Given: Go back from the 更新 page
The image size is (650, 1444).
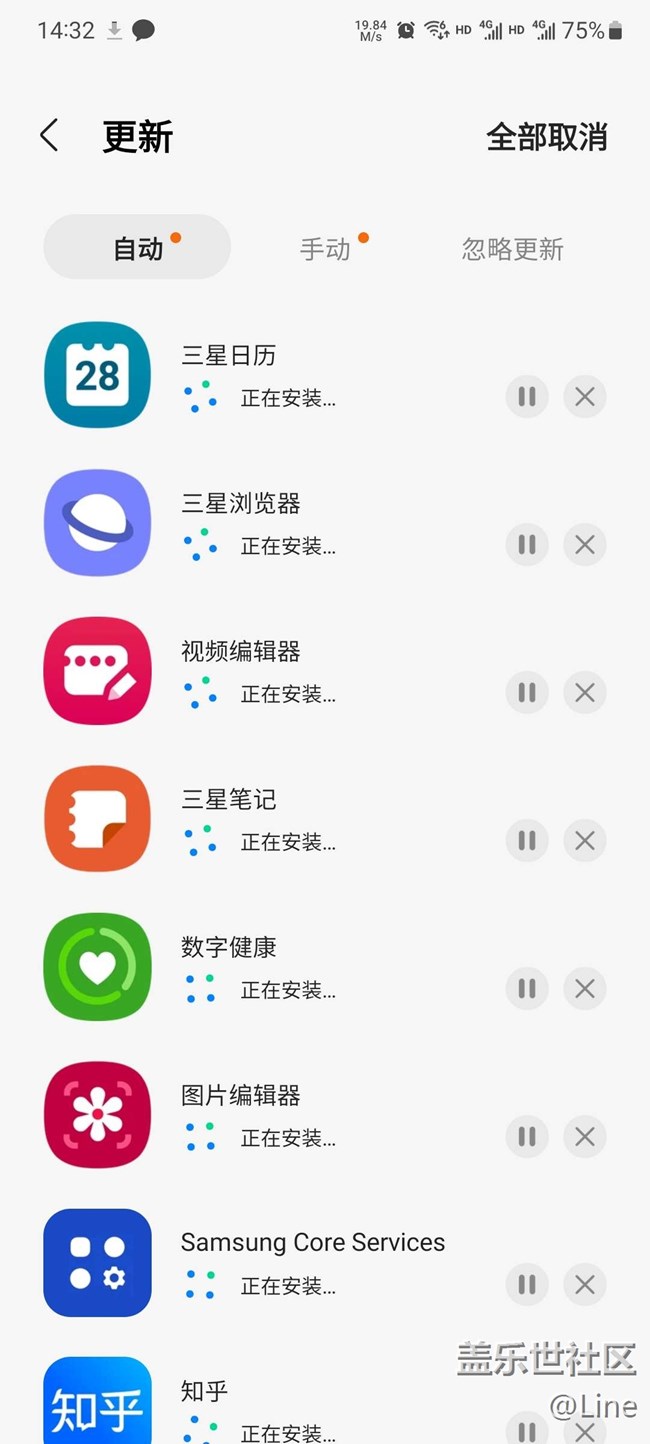Looking at the screenshot, I should (49, 136).
